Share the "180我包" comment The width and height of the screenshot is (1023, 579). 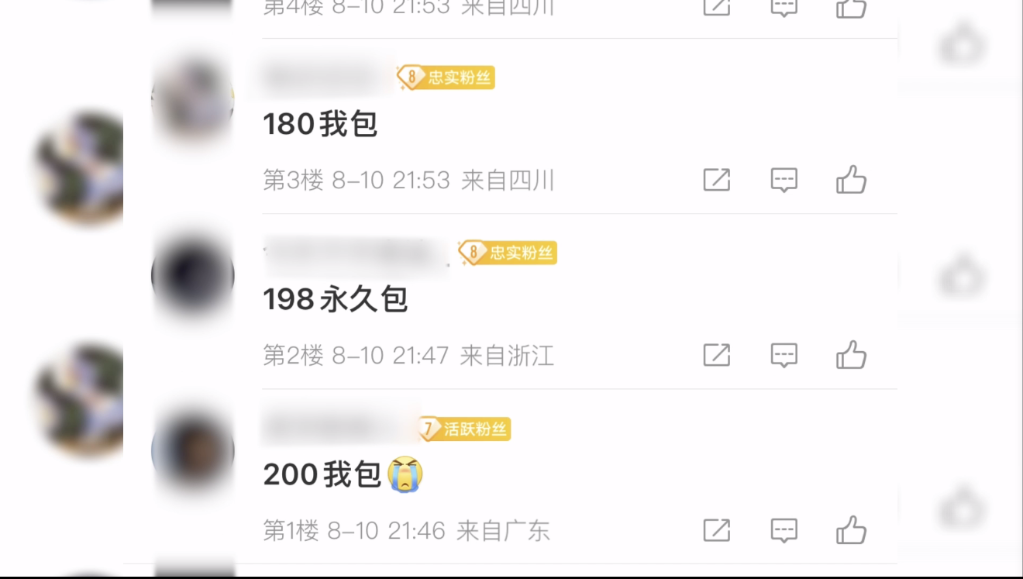717,180
